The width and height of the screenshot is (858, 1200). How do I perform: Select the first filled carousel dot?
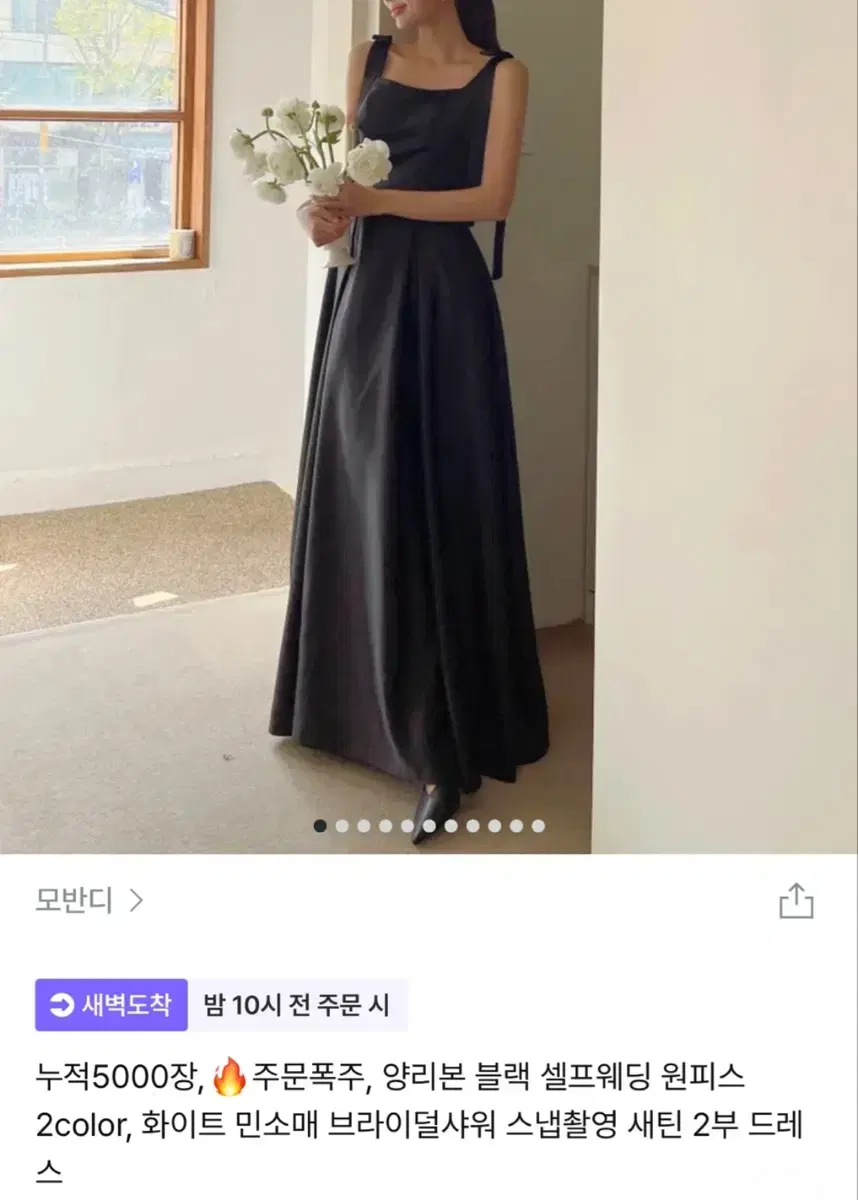point(320,826)
